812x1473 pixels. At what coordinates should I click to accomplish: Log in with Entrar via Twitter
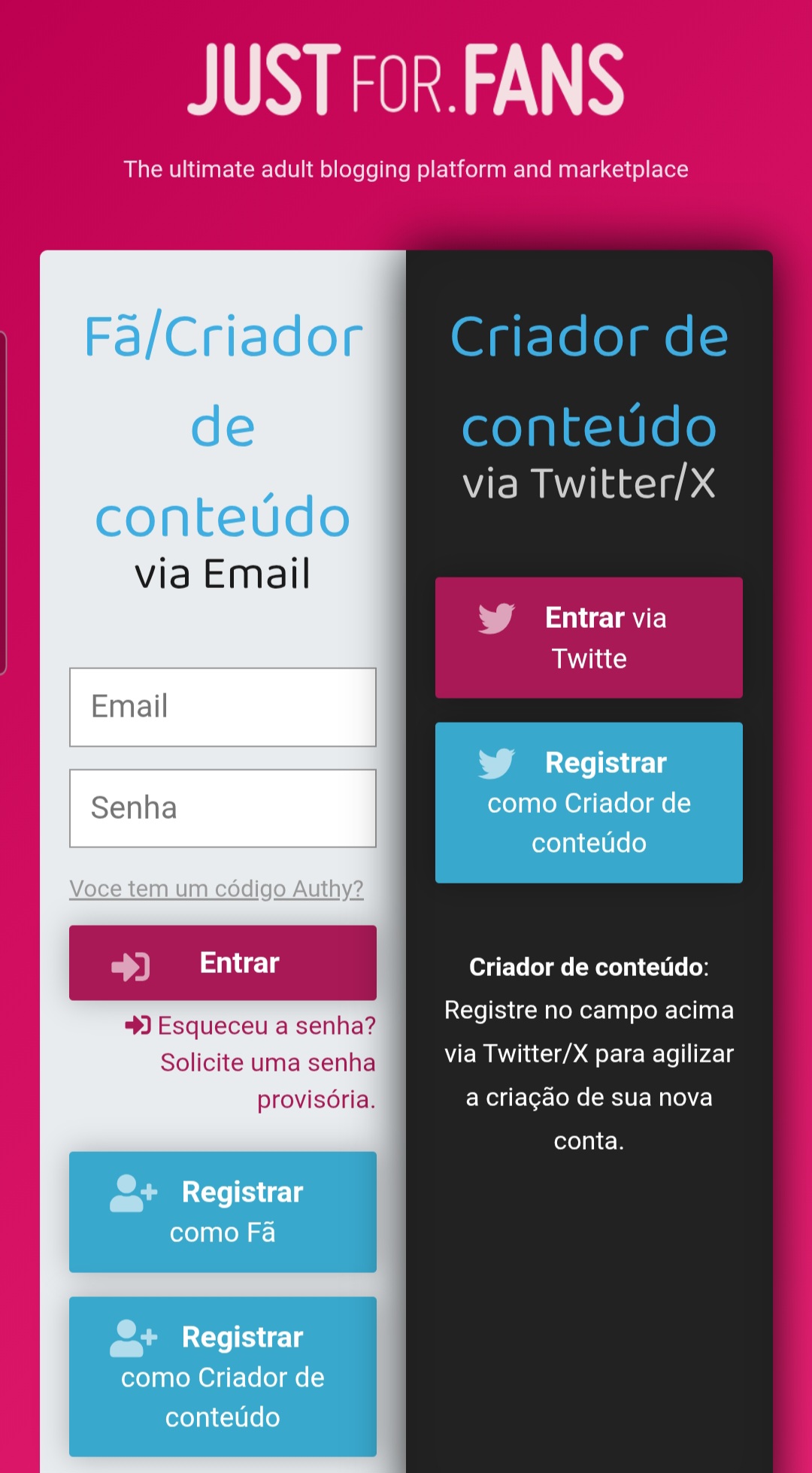point(589,638)
